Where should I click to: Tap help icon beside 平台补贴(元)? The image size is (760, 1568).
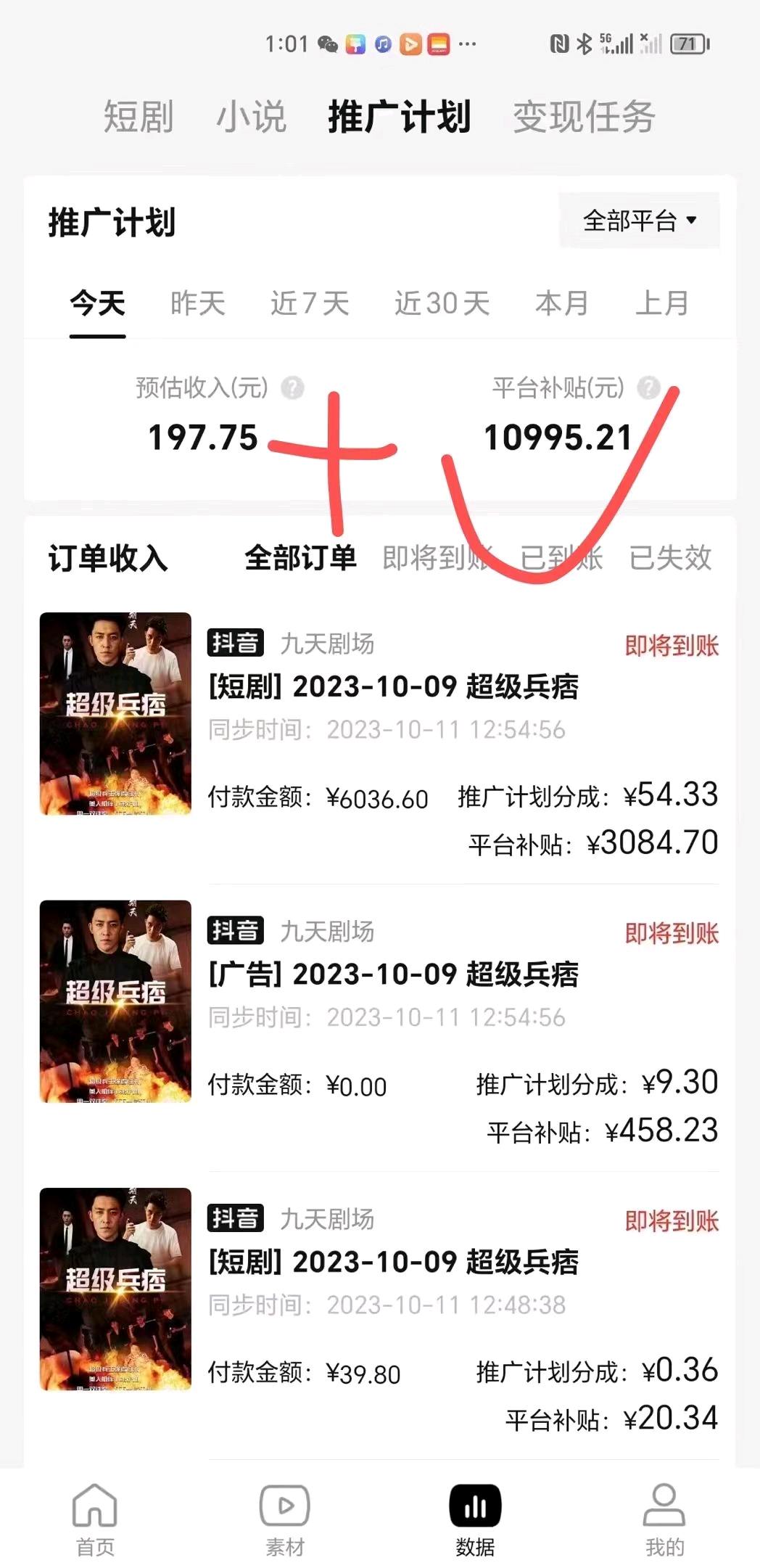[648, 388]
